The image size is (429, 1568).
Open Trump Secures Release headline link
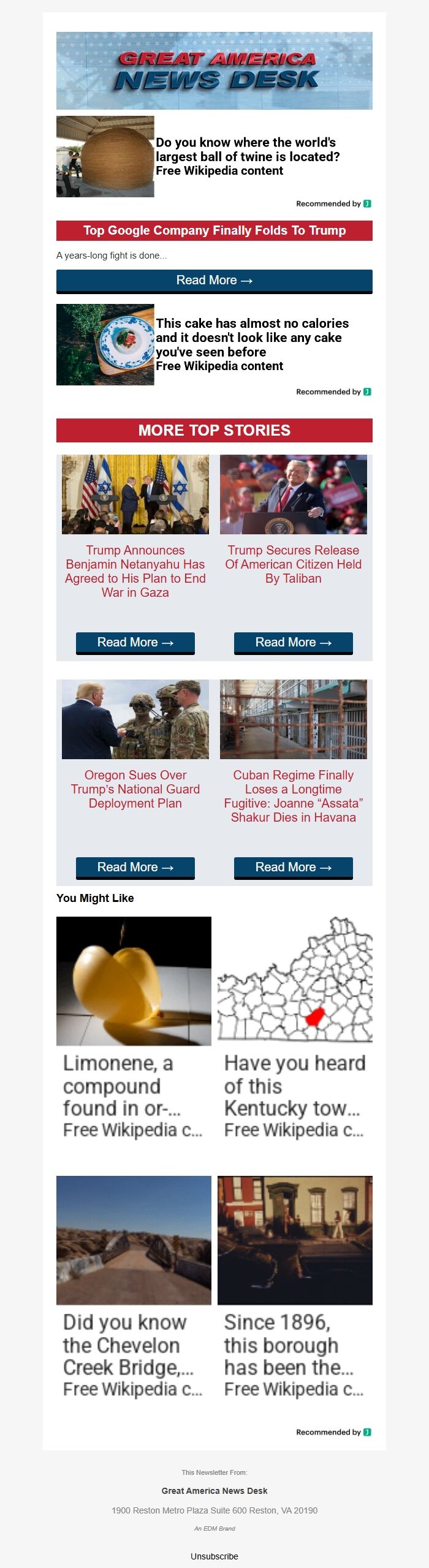pos(293,564)
